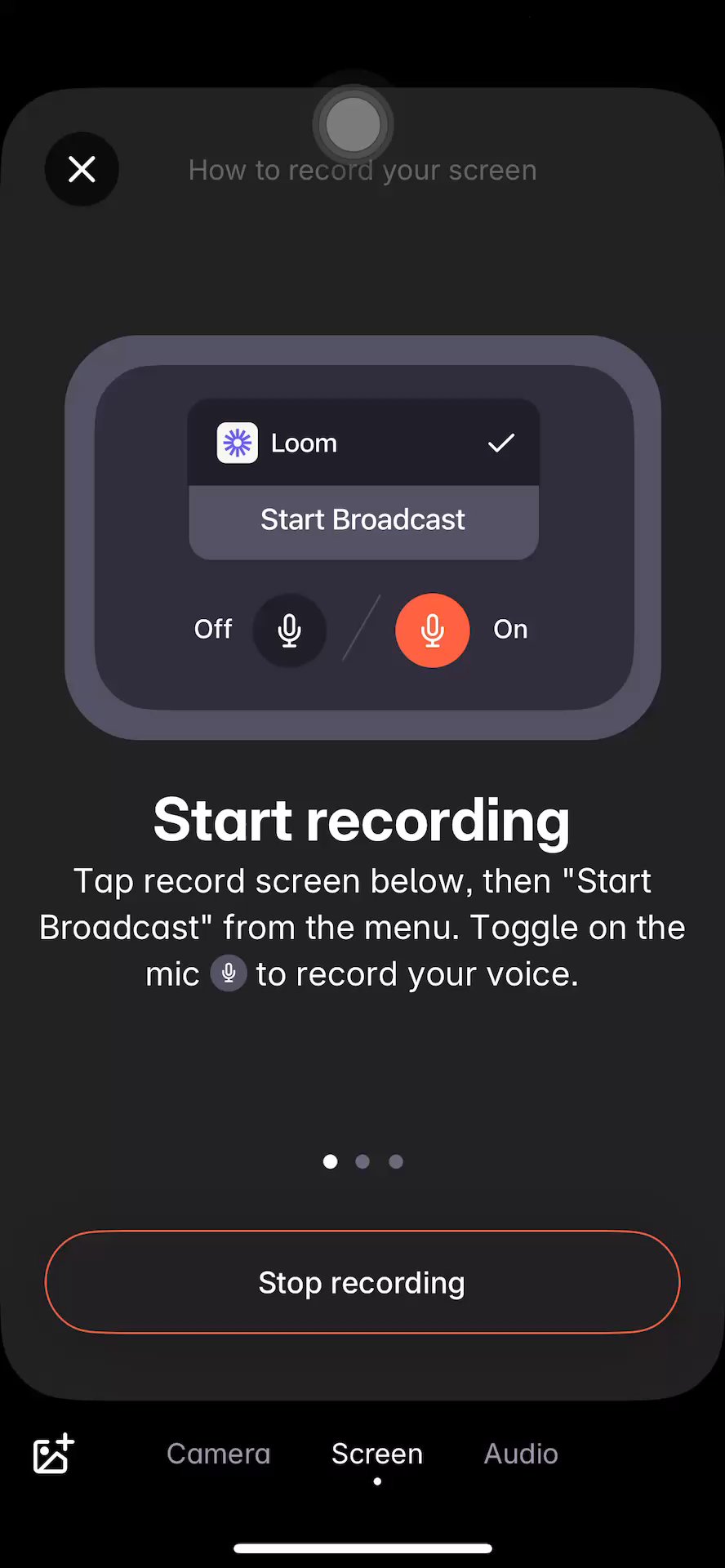Go to the third tutorial page dot

[x=396, y=1161]
